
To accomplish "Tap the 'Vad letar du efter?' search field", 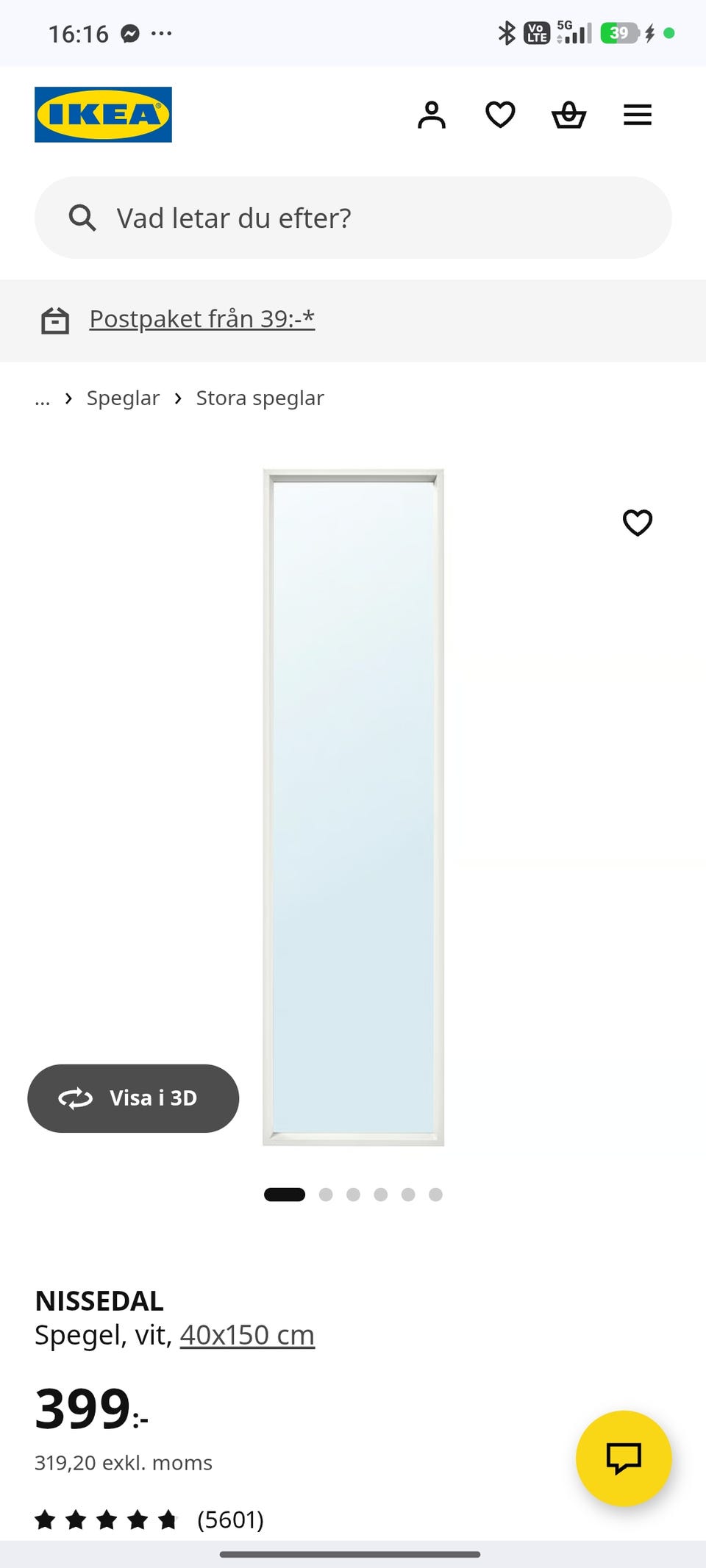I will coord(353,218).
